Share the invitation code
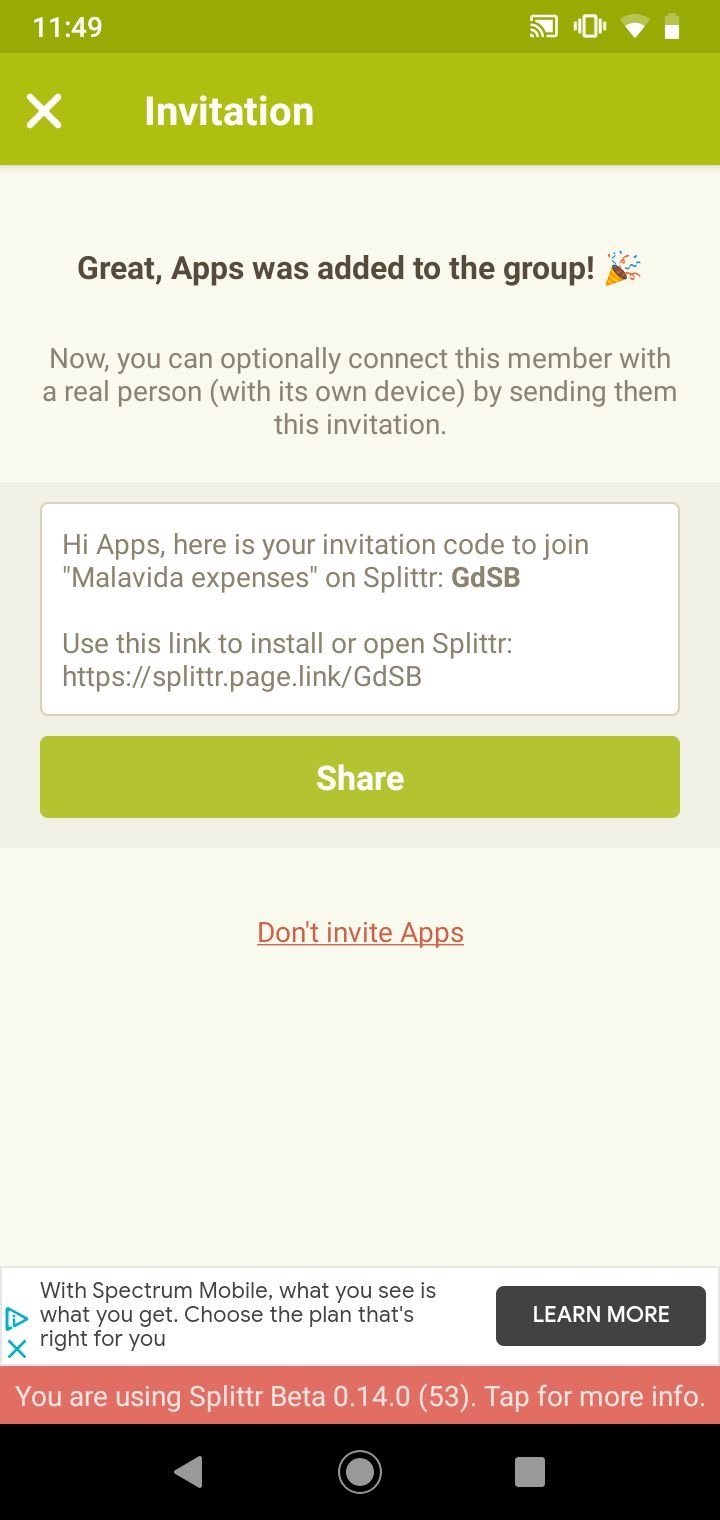720x1520 pixels. coord(360,777)
